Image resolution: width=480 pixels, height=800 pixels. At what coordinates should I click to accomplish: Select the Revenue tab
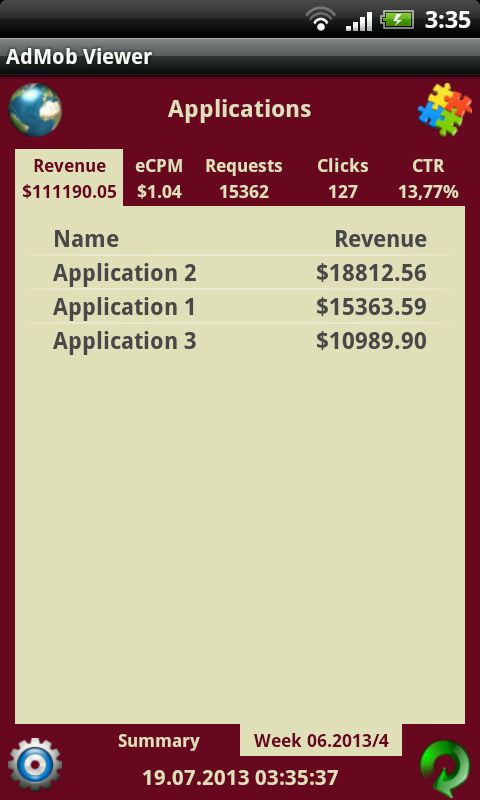[x=69, y=178]
